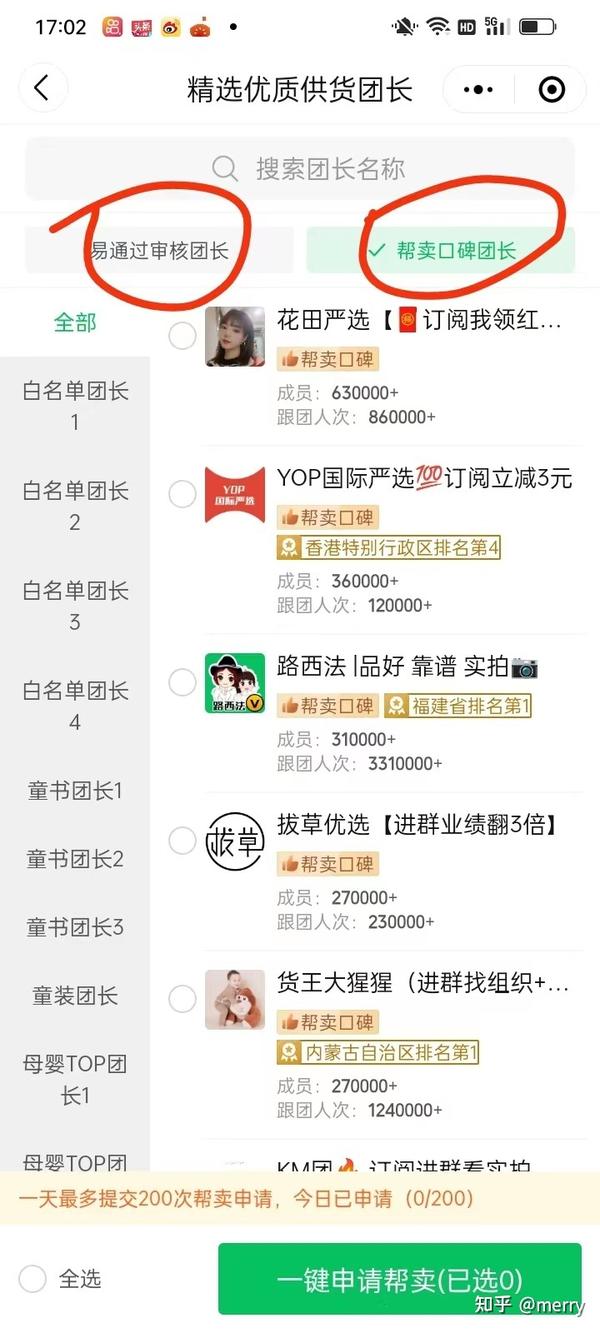600x1333 pixels.
Task: Go back with the top-left arrow
Action: click(41, 88)
